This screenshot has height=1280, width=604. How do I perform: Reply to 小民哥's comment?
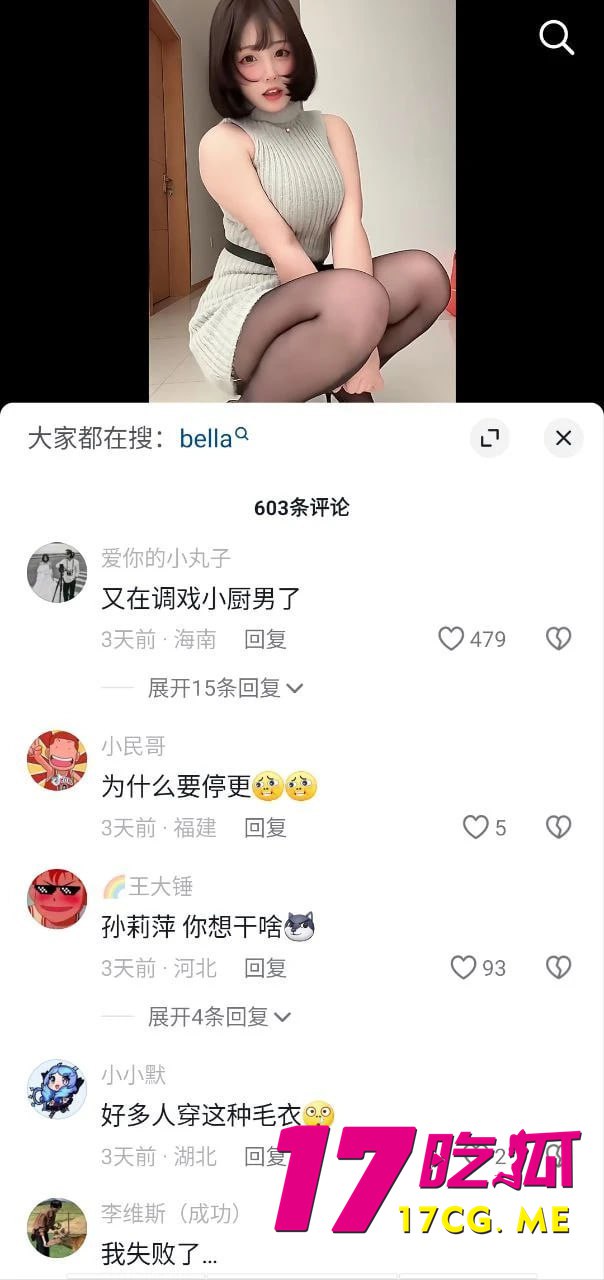[x=265, y=827]
